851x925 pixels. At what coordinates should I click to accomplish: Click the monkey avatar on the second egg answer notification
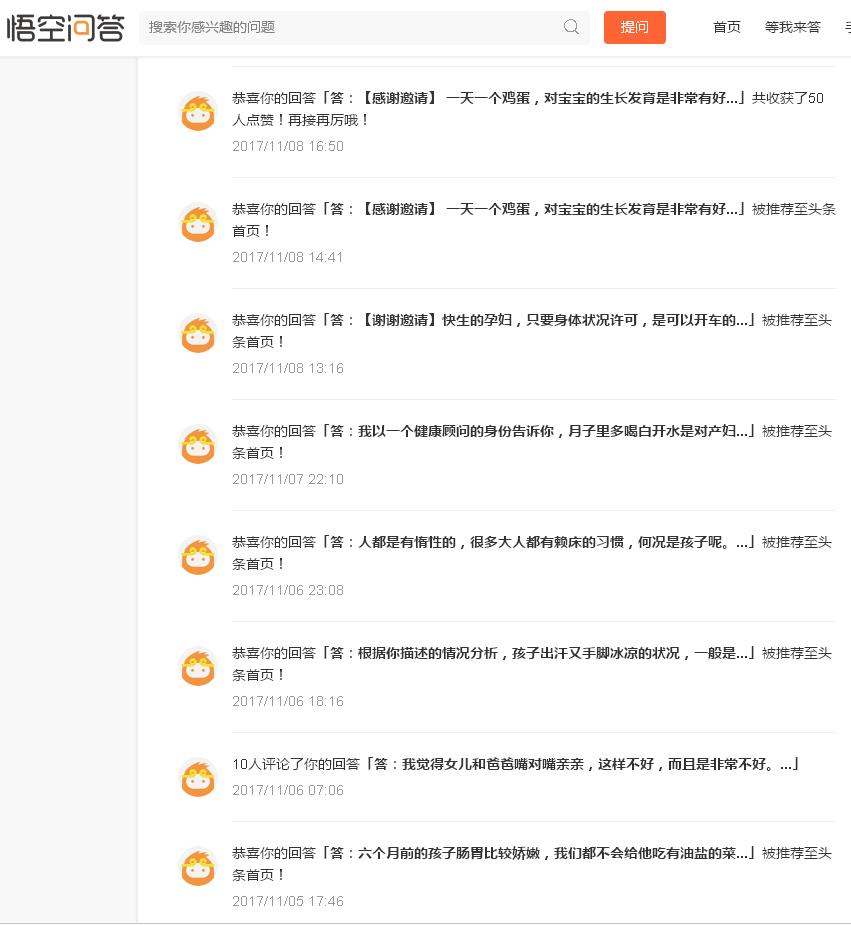pos(198,223)
